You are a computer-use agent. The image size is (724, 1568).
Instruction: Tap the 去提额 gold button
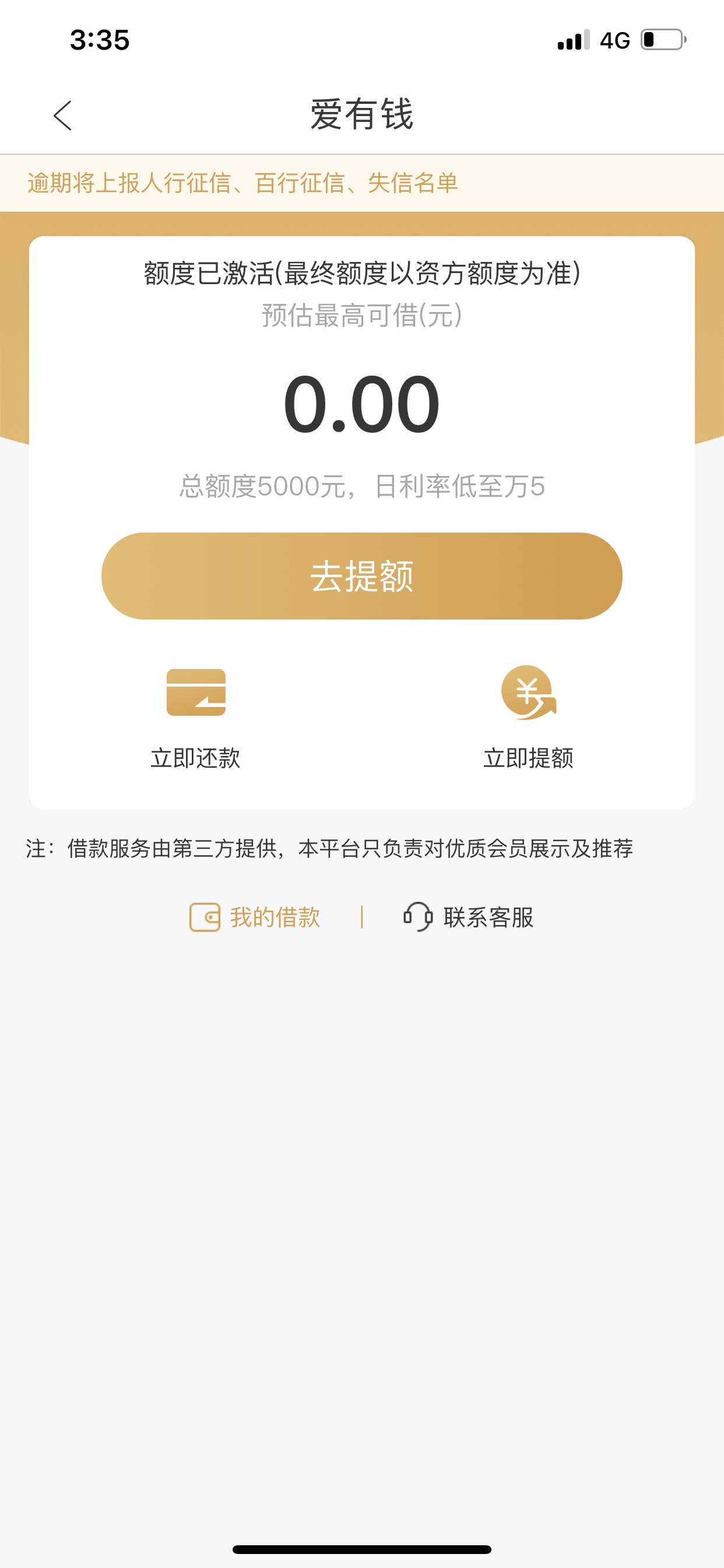tap(362, 576)
